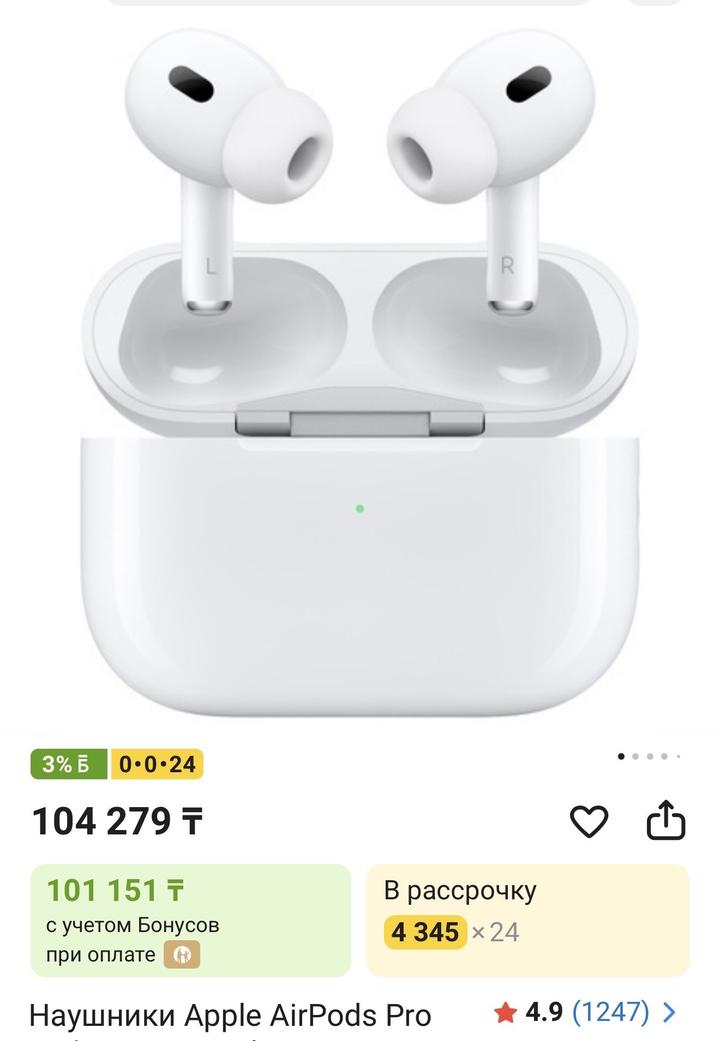Add AirPods Pro to favorites with heart
Viewport: 720px width, 1041px height.
589,822
